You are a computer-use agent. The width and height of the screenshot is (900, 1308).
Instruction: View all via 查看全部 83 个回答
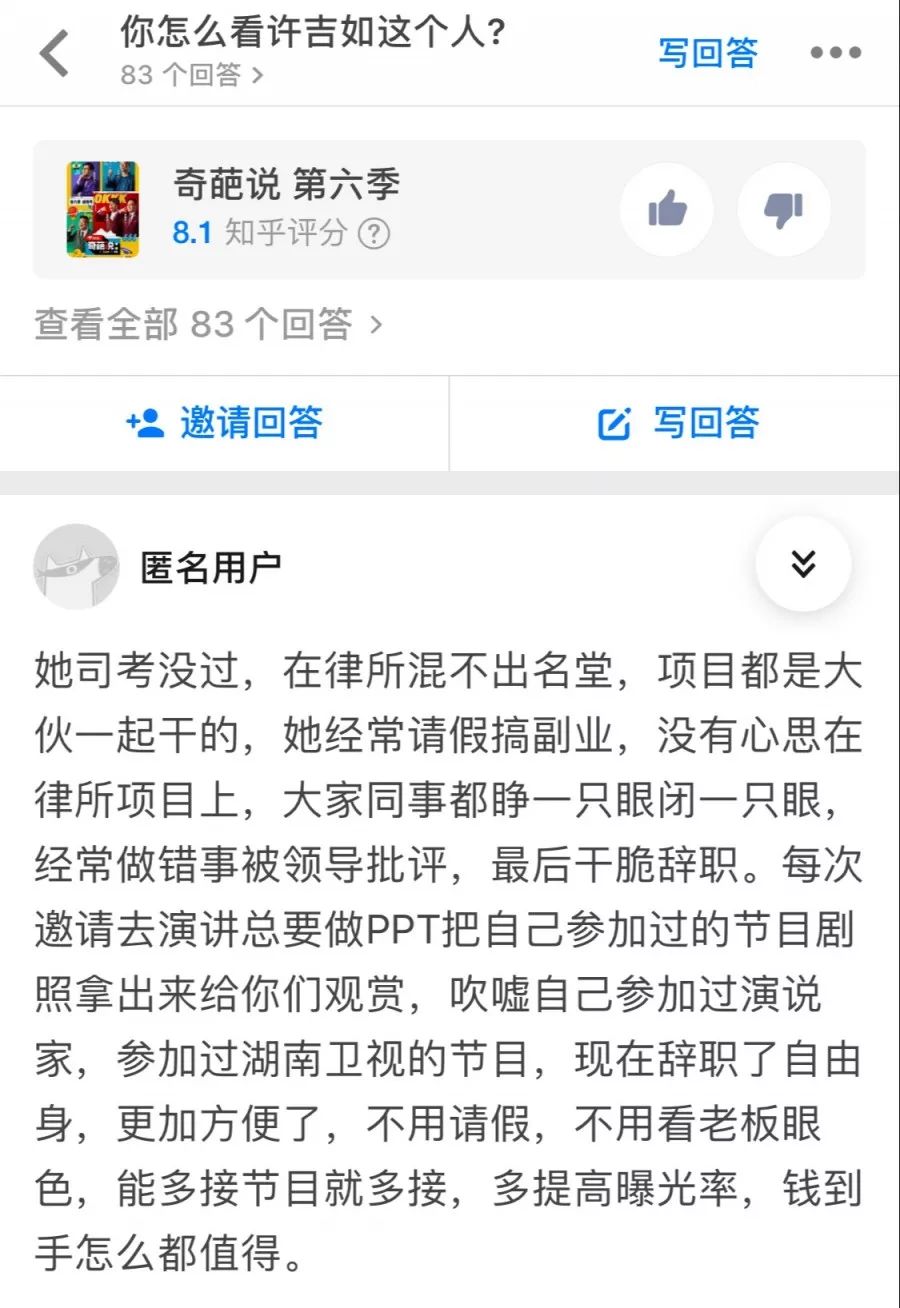pyautogui.click(x=209, y=324)
